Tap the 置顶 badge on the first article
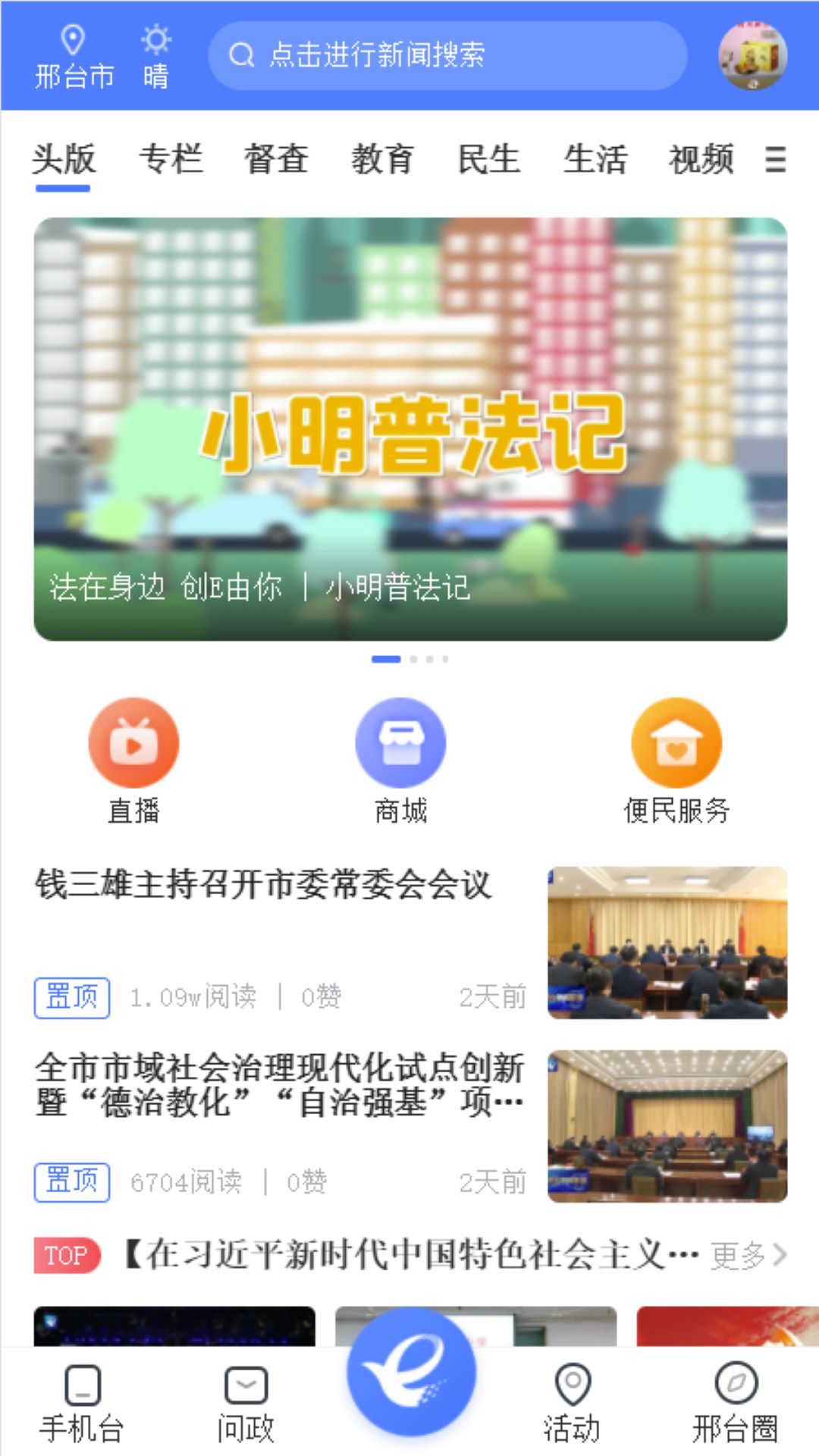Viewport: 819px width, 1456px height. (72, 997)
